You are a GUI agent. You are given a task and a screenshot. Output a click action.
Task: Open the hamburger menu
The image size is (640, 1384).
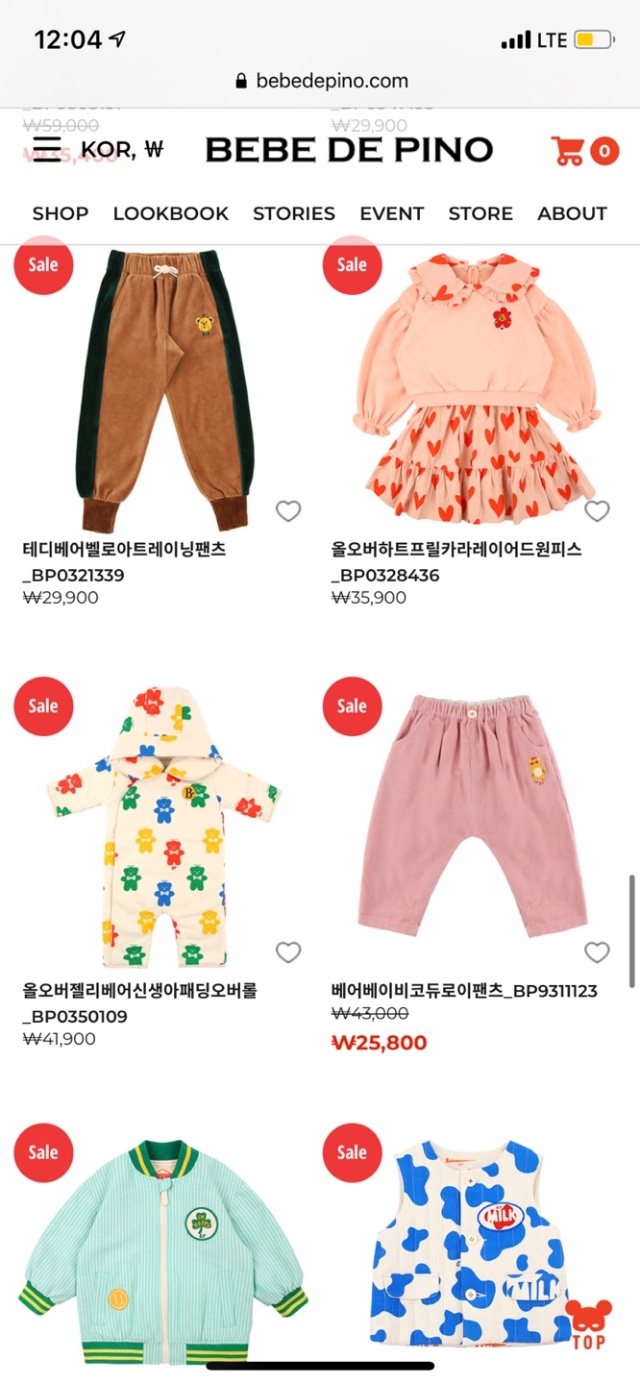46,150
